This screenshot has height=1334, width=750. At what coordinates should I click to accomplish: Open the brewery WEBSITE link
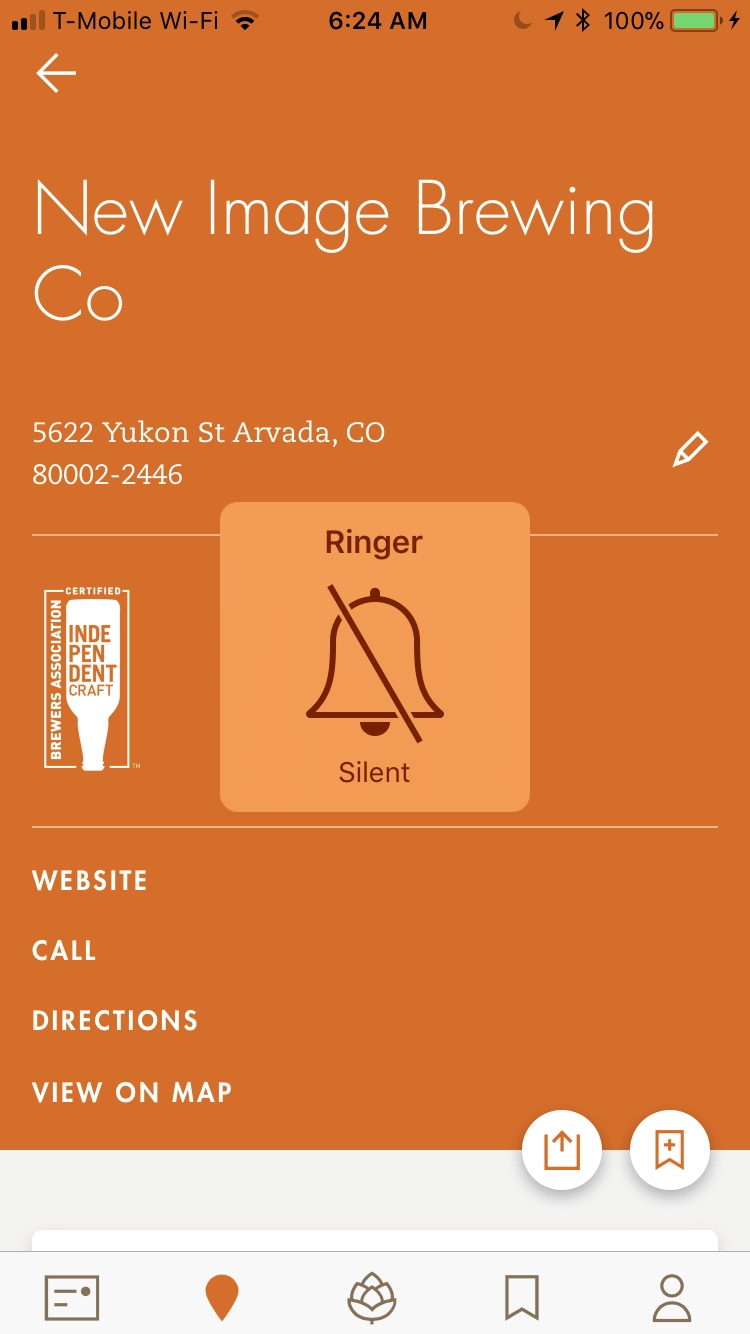point(90,881)
